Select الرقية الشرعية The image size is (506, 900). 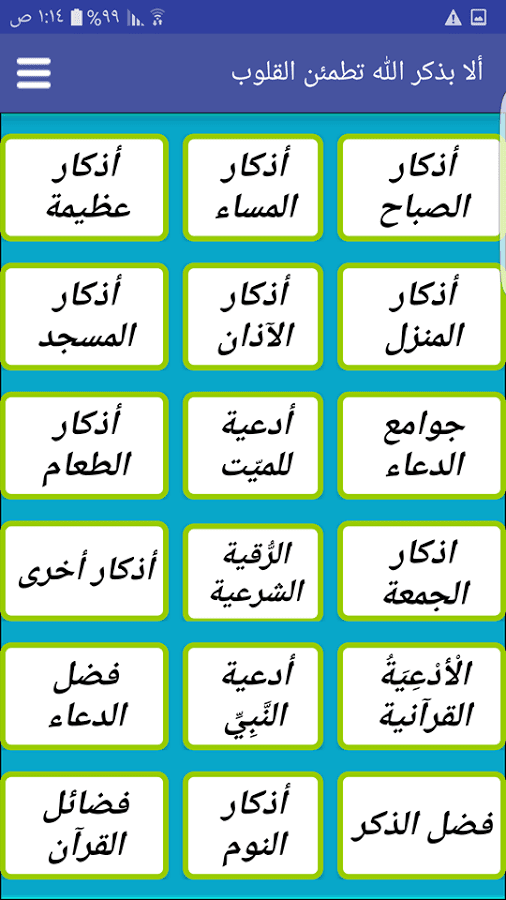pyautogui.click(x=253, y=571)
